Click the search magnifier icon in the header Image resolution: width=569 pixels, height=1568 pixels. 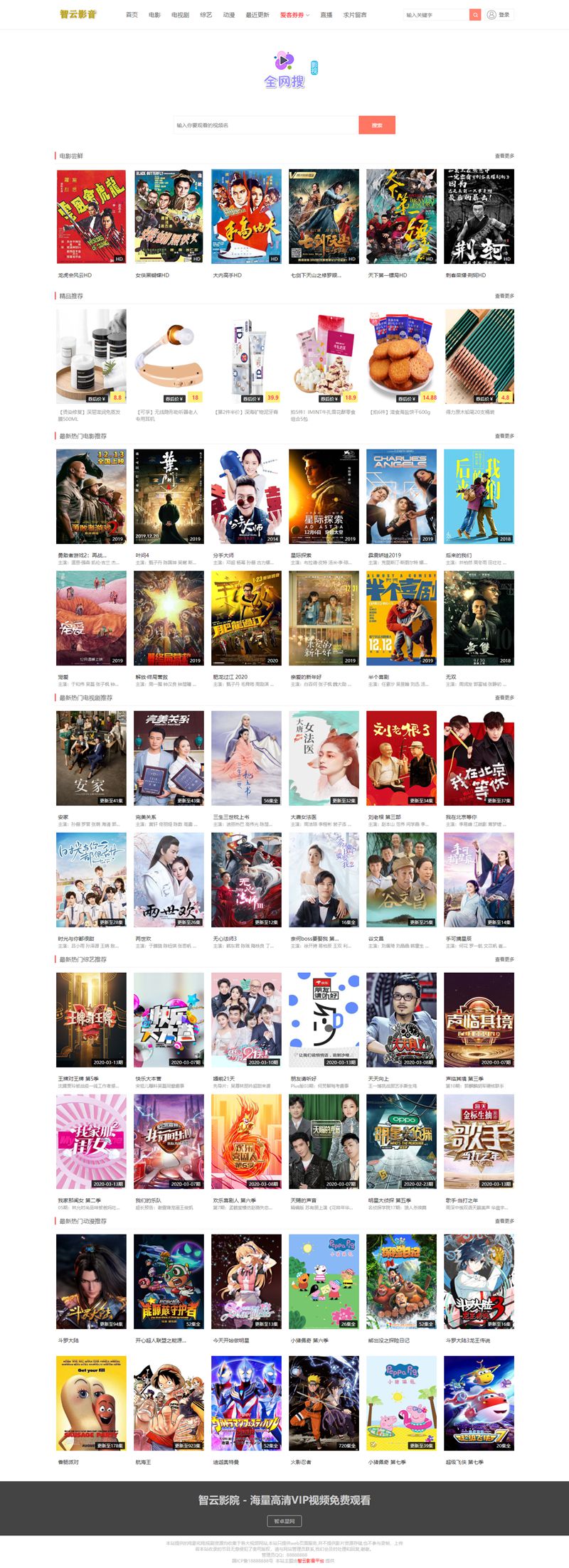pos(474,13)
